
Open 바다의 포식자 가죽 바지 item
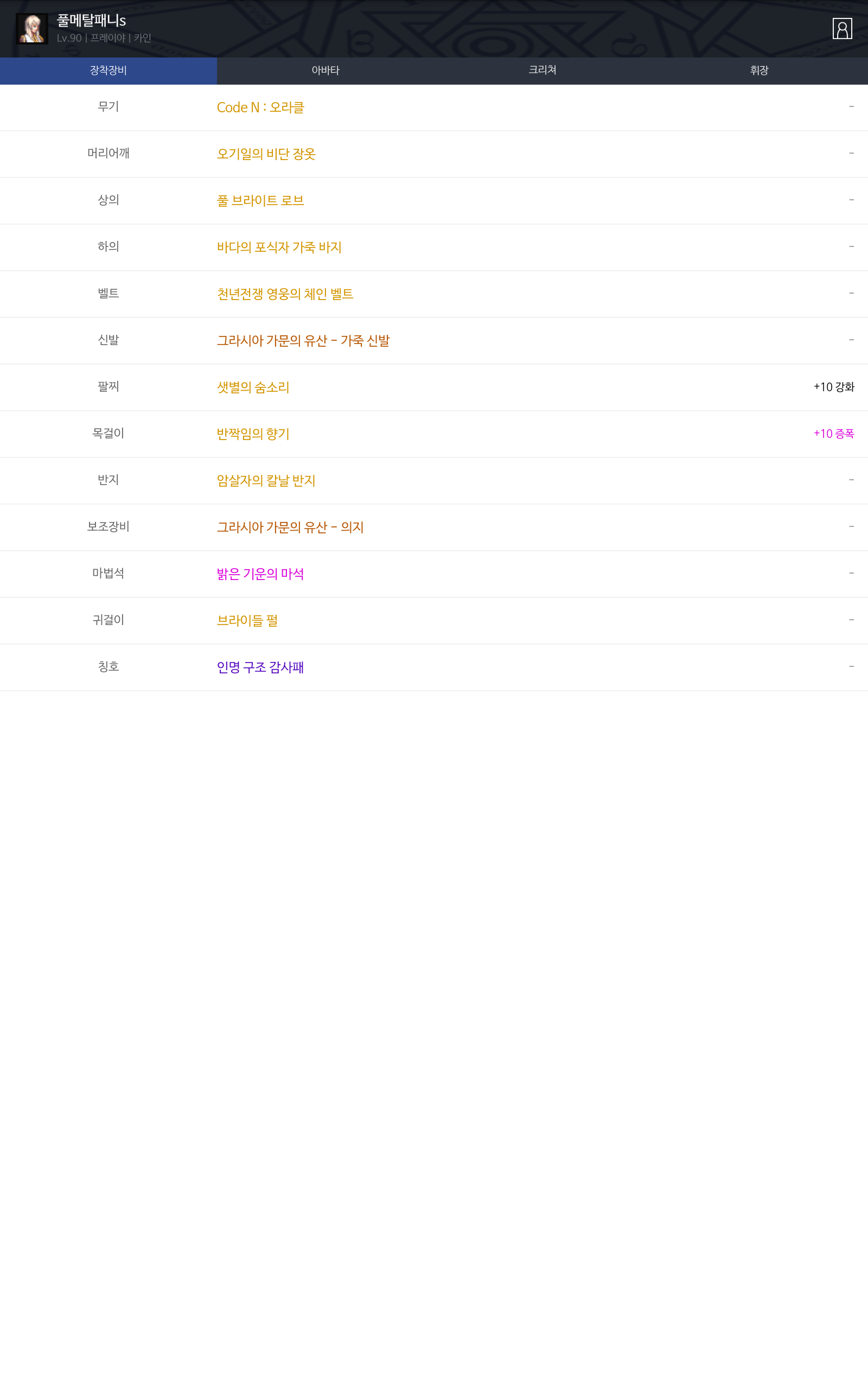[x=279, y=247]
